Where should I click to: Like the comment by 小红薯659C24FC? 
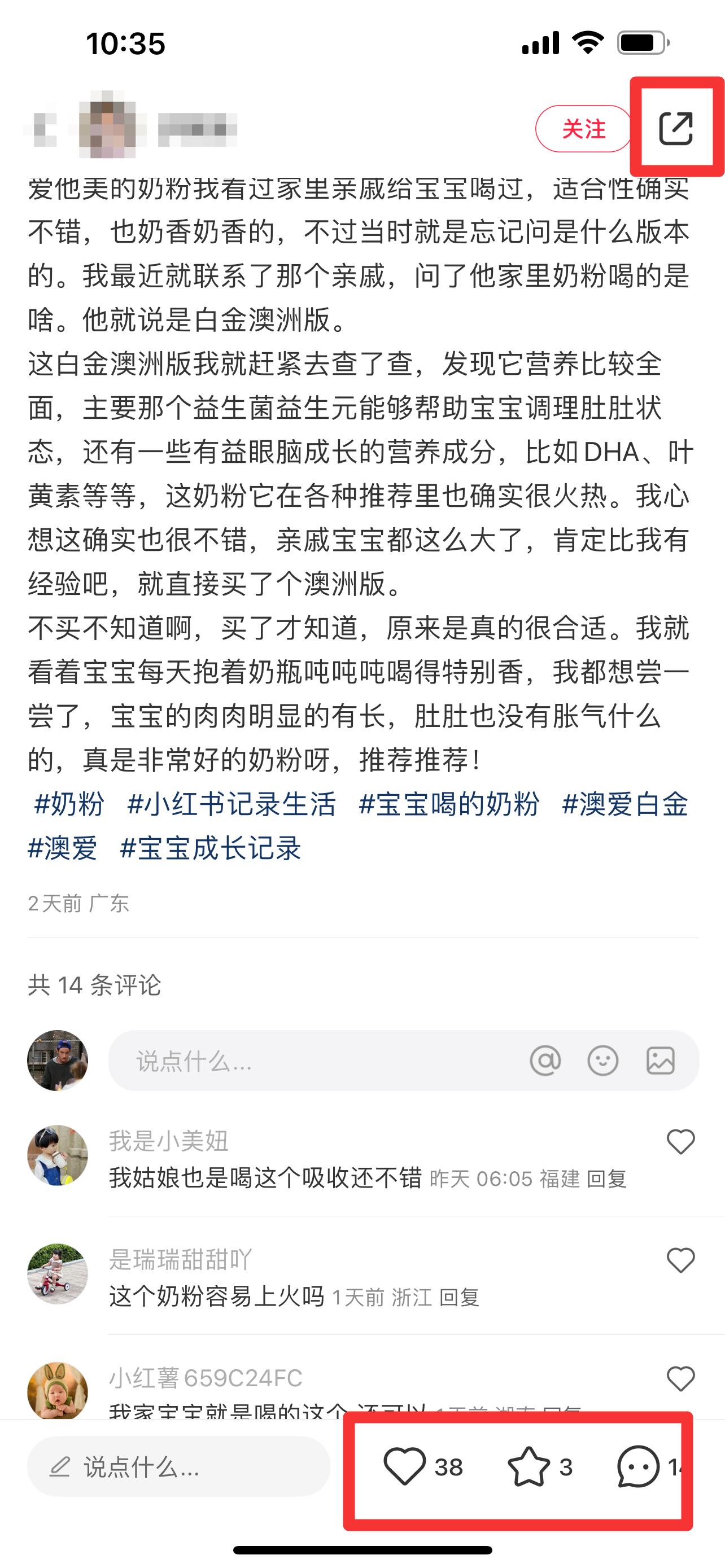[680, 1379]
